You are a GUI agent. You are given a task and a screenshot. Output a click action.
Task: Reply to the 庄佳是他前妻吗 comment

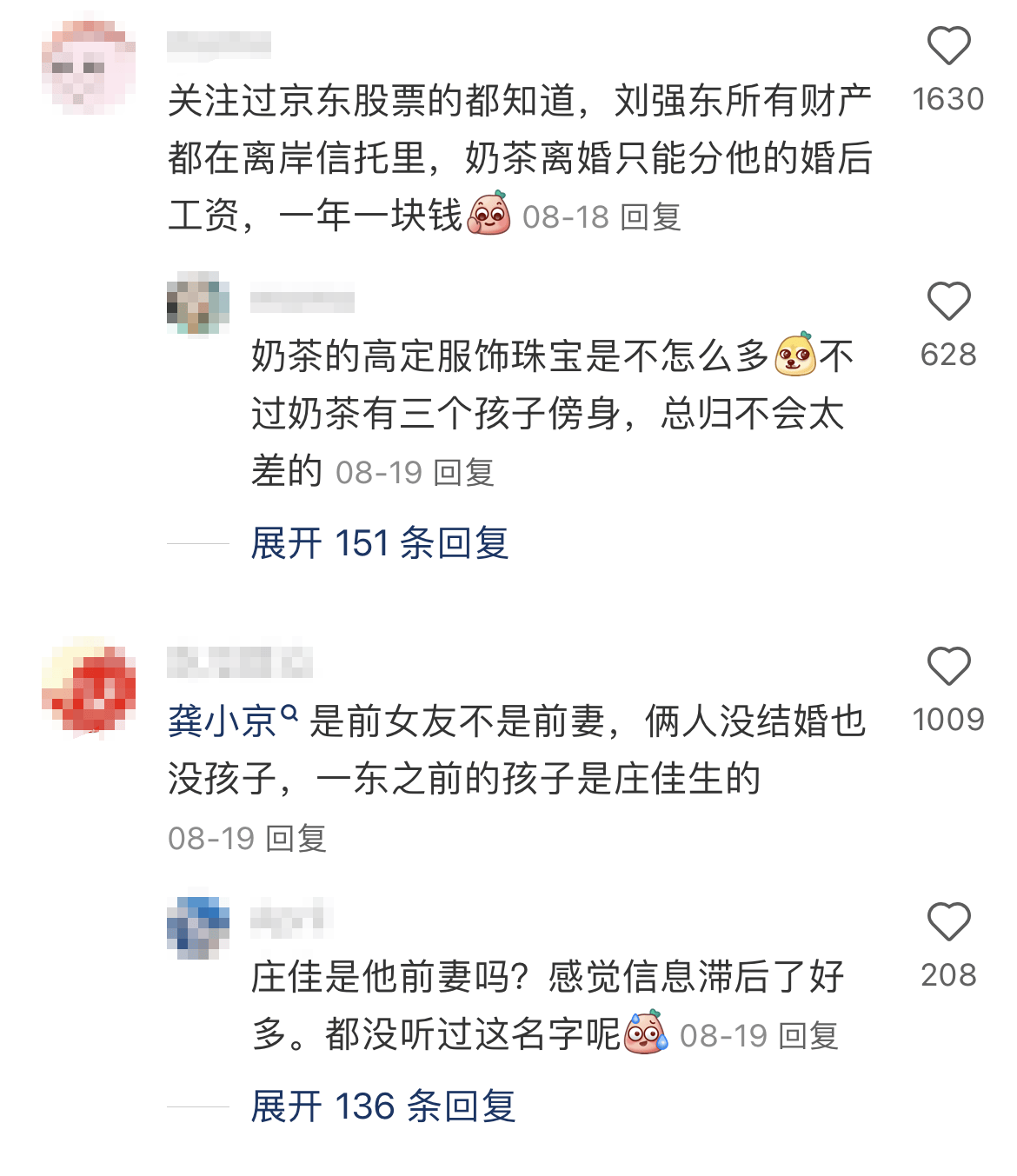[808, 1036]
